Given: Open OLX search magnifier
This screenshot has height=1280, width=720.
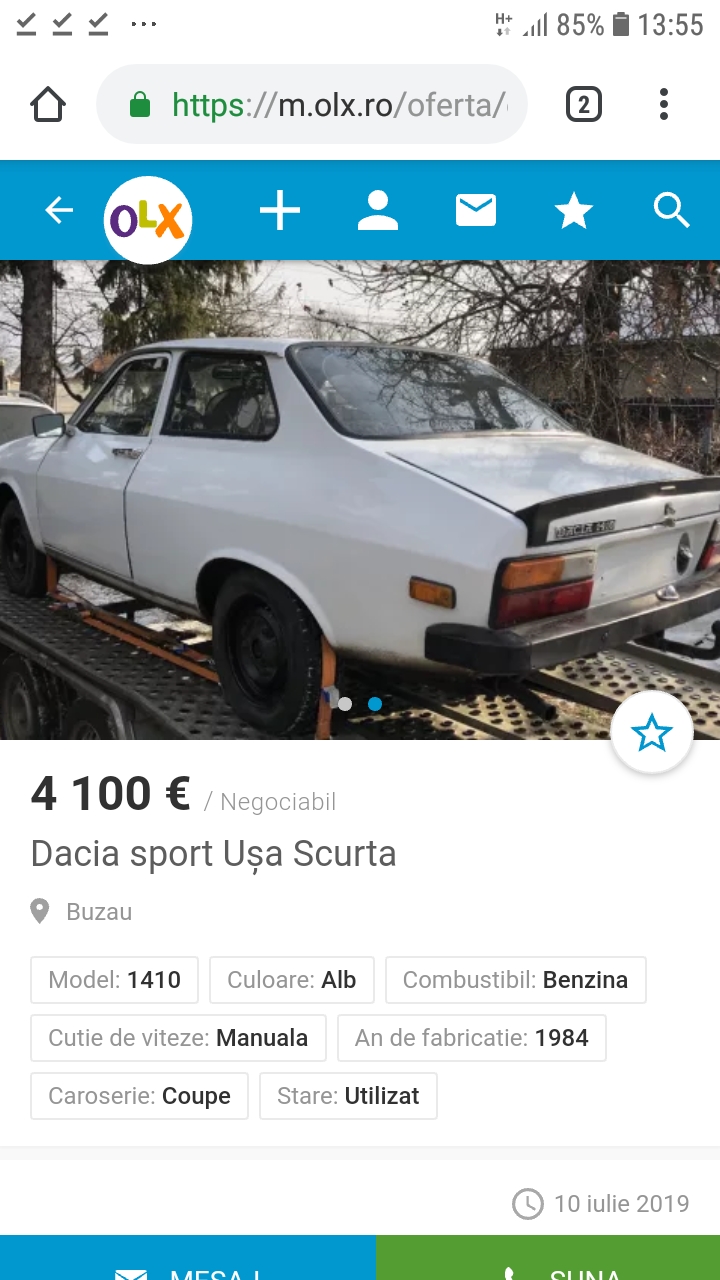Looking at the screenshot, I should coord(671,211).
